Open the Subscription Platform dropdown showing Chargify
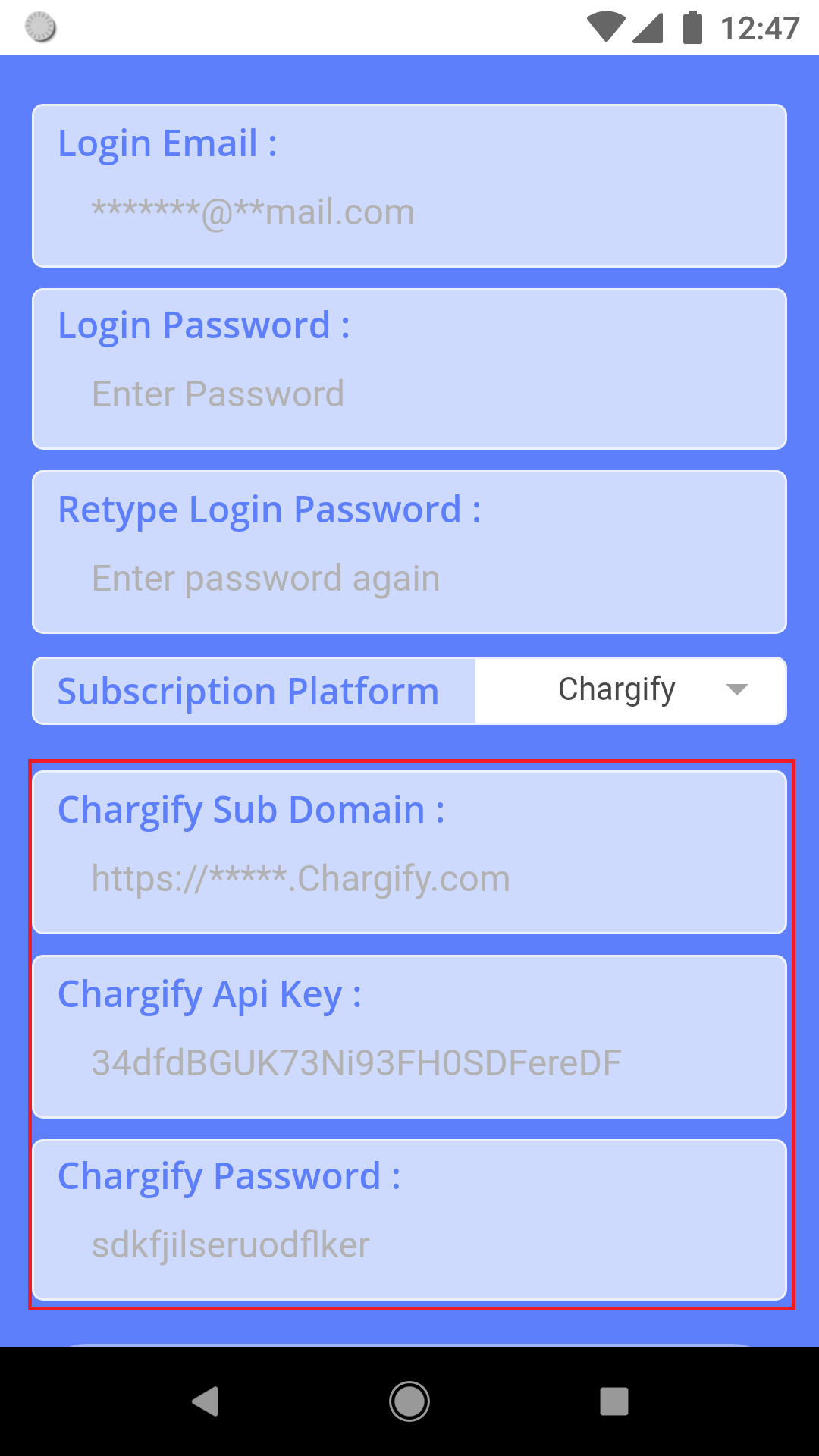Image resolution: width=819 pixels, height=1456 pixels. coord(631,690)
